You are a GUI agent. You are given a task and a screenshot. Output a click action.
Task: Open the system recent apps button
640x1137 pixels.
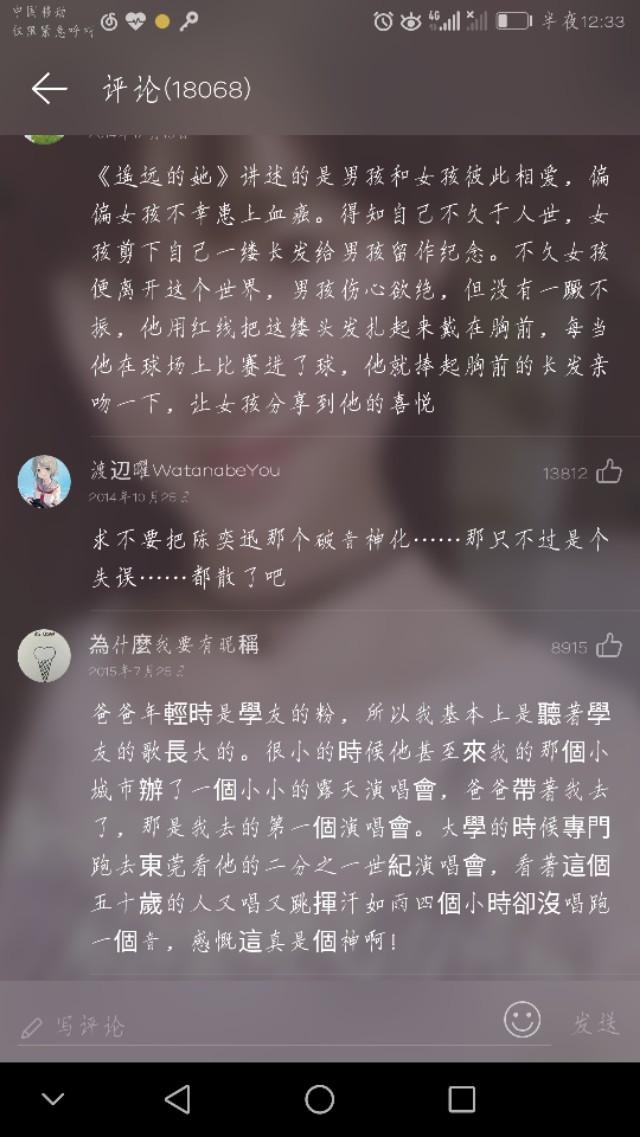[461, 1099]
